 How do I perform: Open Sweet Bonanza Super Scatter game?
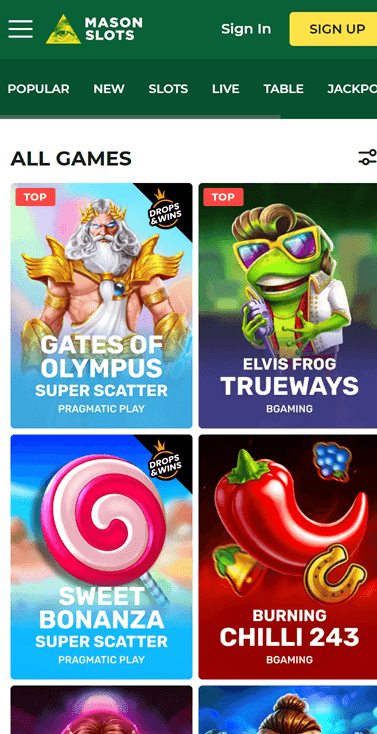101,557
